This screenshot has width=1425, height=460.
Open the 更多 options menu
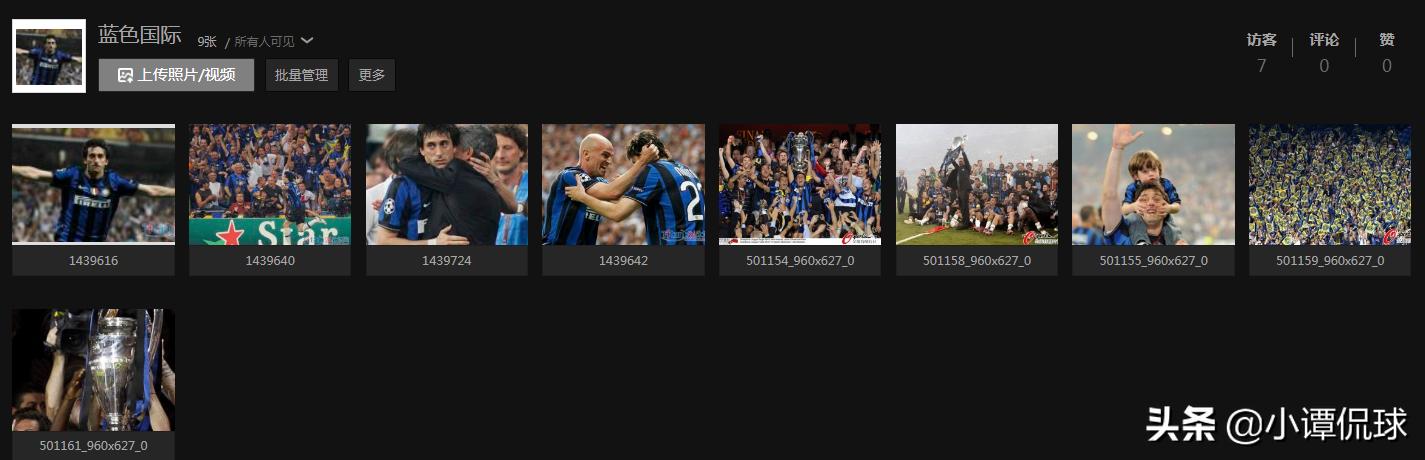371,75
